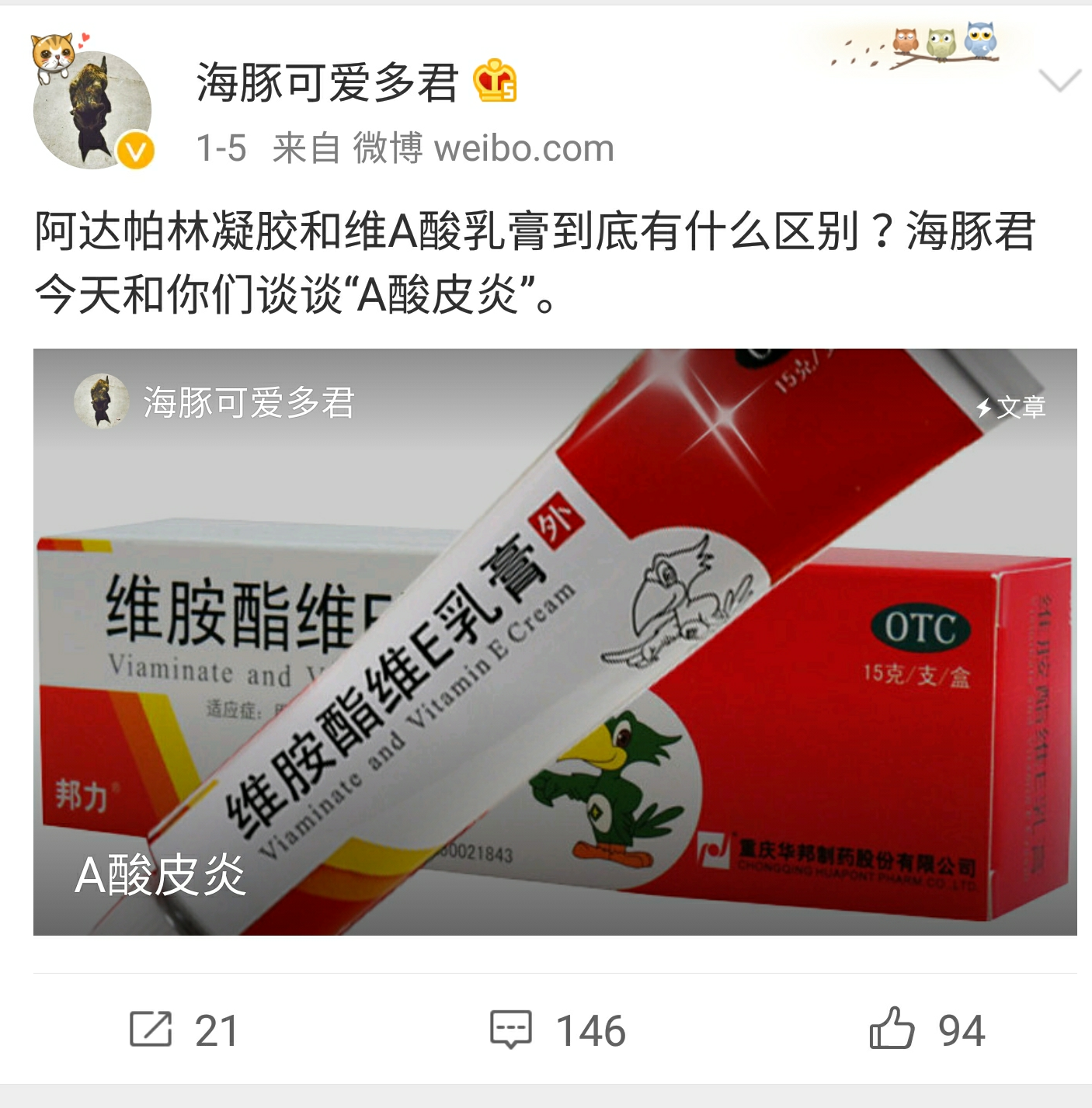The height and width of the screenshot is (1108, 1092).
Task: Open the post text about 阿达帕林凝胶
Action: [536, 262]
